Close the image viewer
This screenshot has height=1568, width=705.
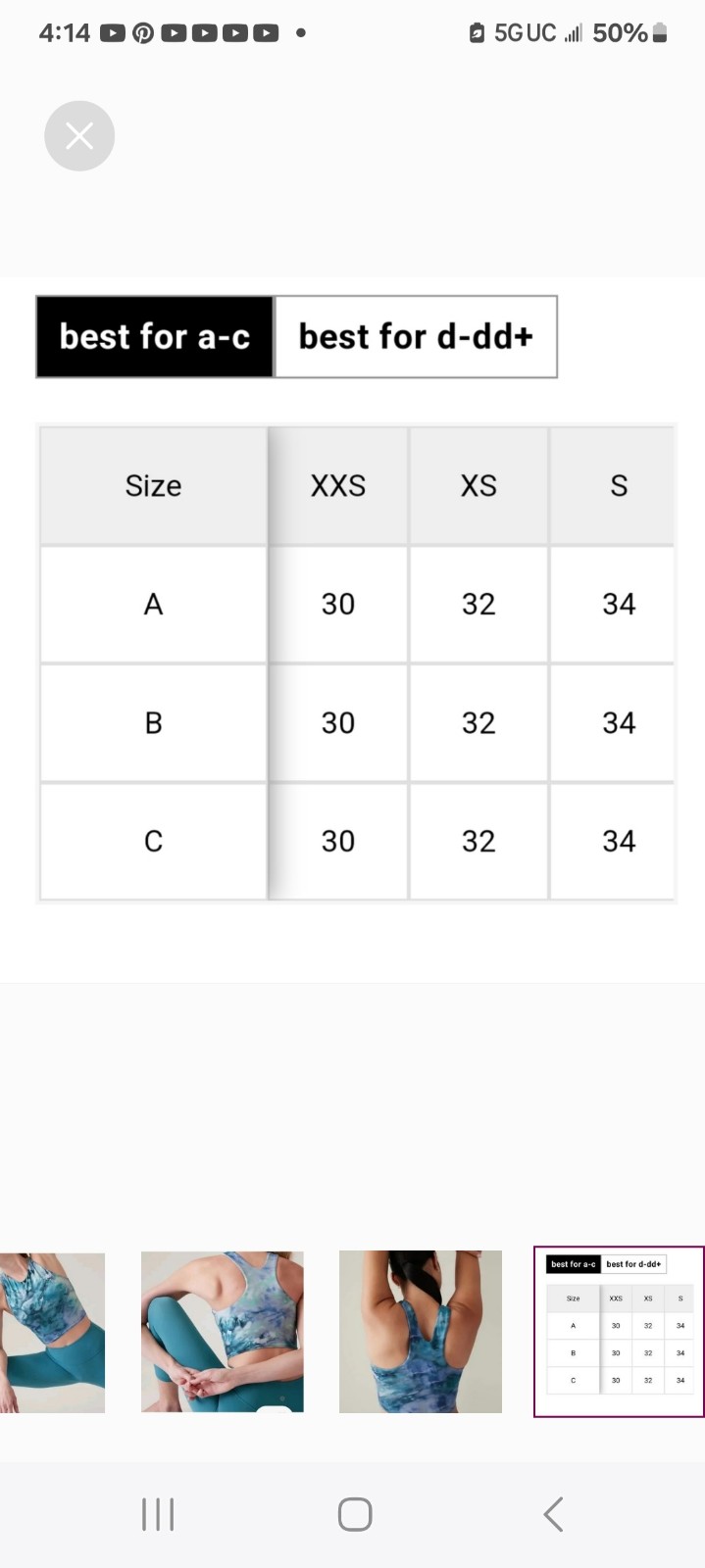pos(79,135)
